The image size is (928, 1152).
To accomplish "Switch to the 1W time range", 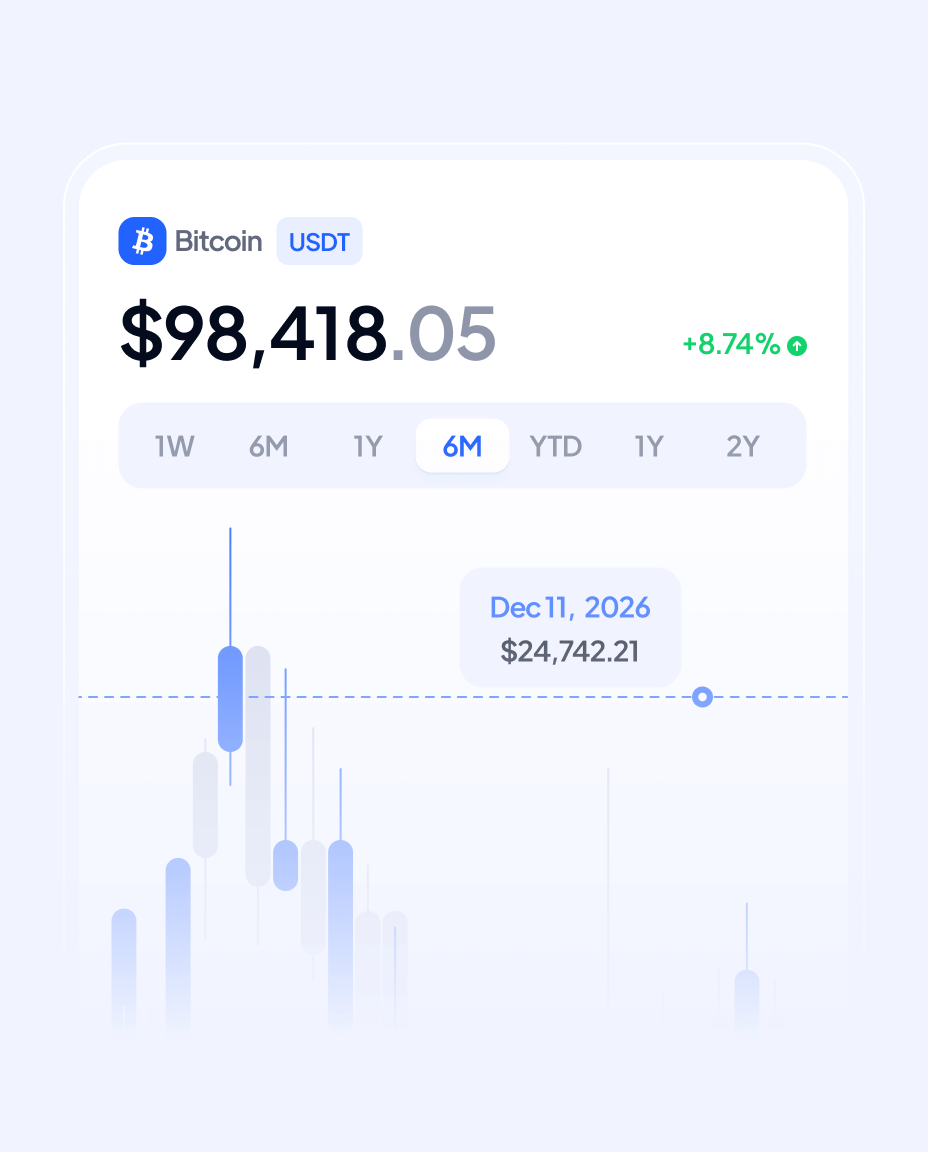I will point(175,446).
